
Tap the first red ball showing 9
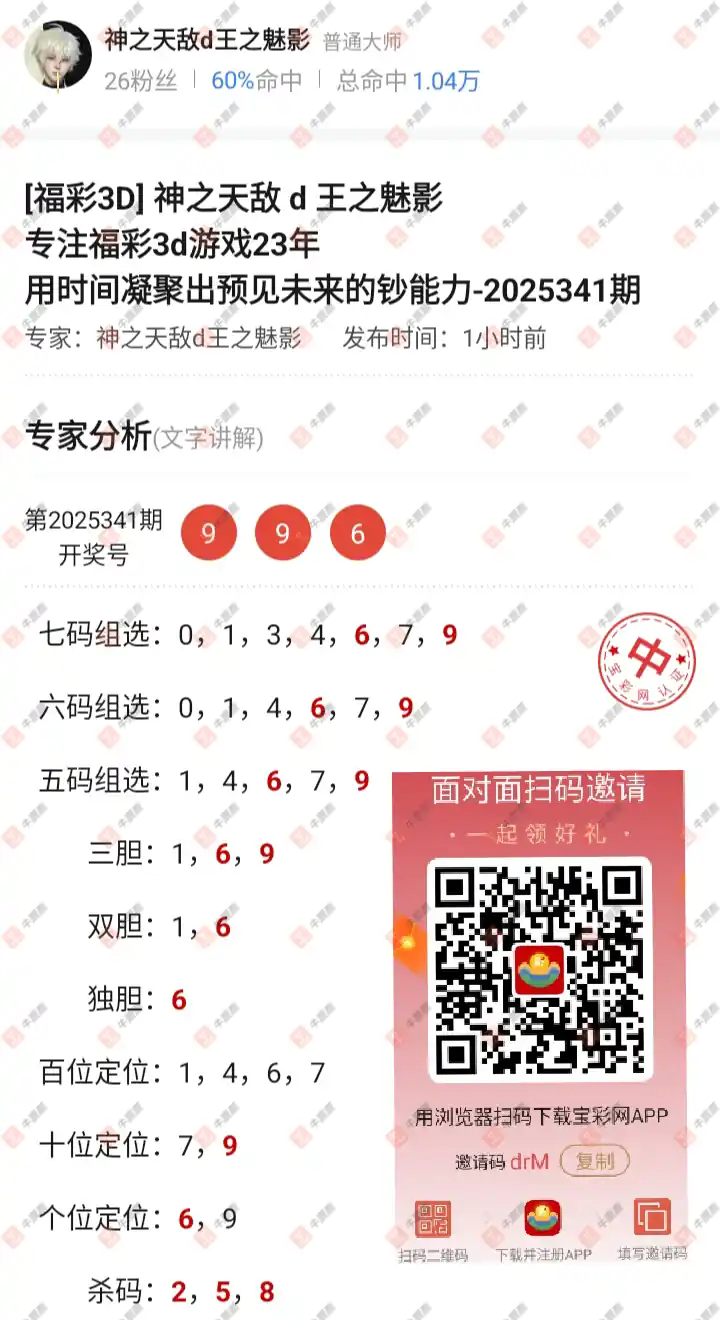pyautogui.click(x=207, y=533)
